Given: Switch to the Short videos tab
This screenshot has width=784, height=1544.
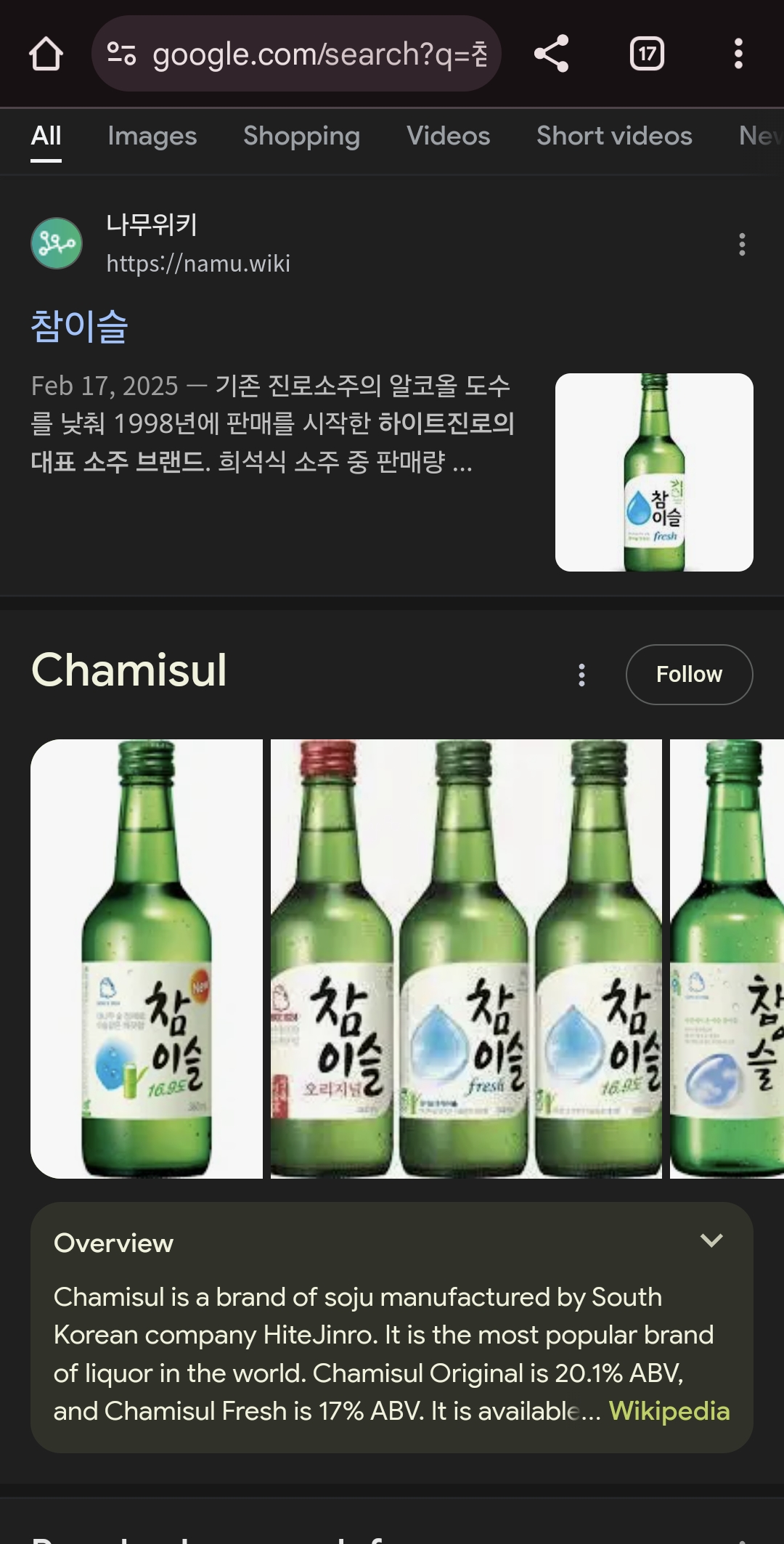Looking at the screenshot, I should [x=614, y=136].
